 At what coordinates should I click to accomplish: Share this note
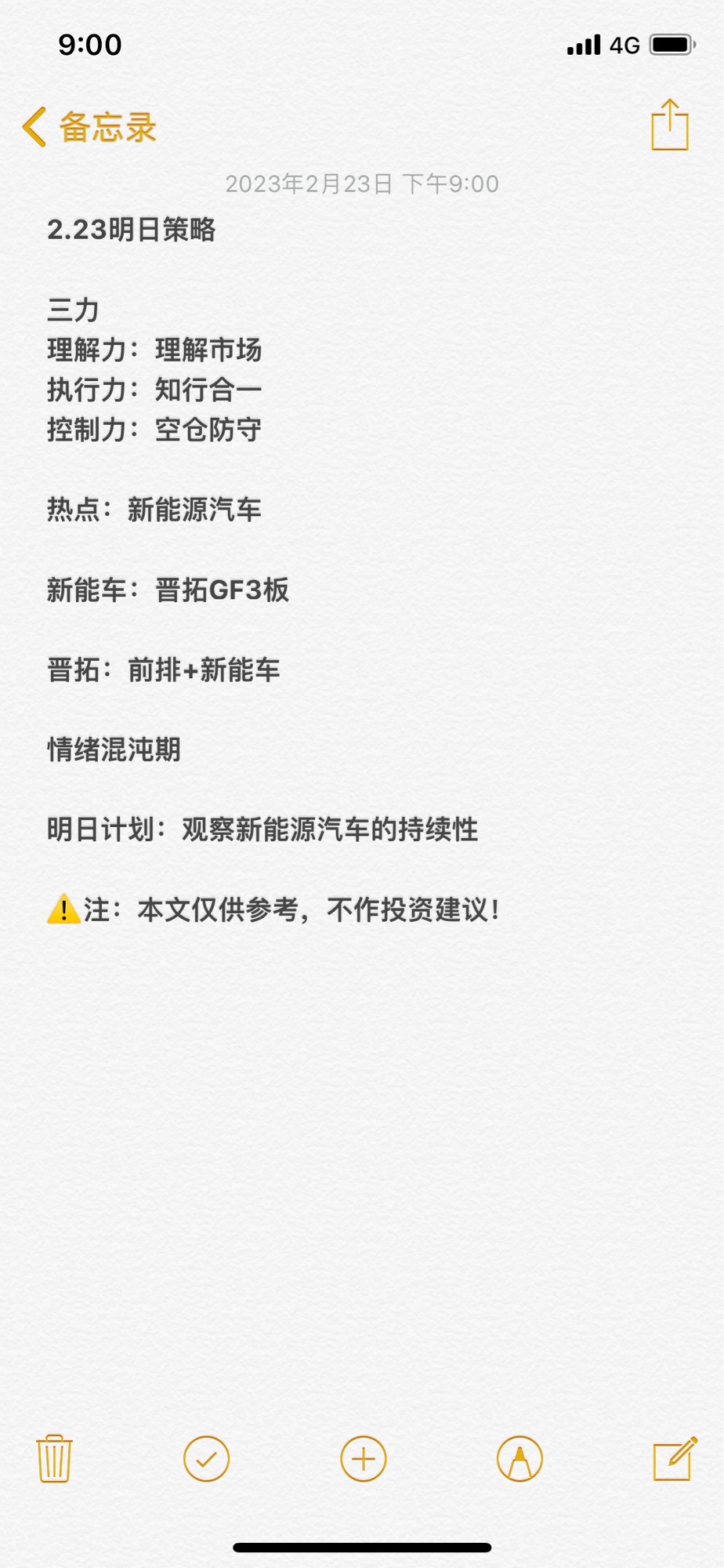670,125
